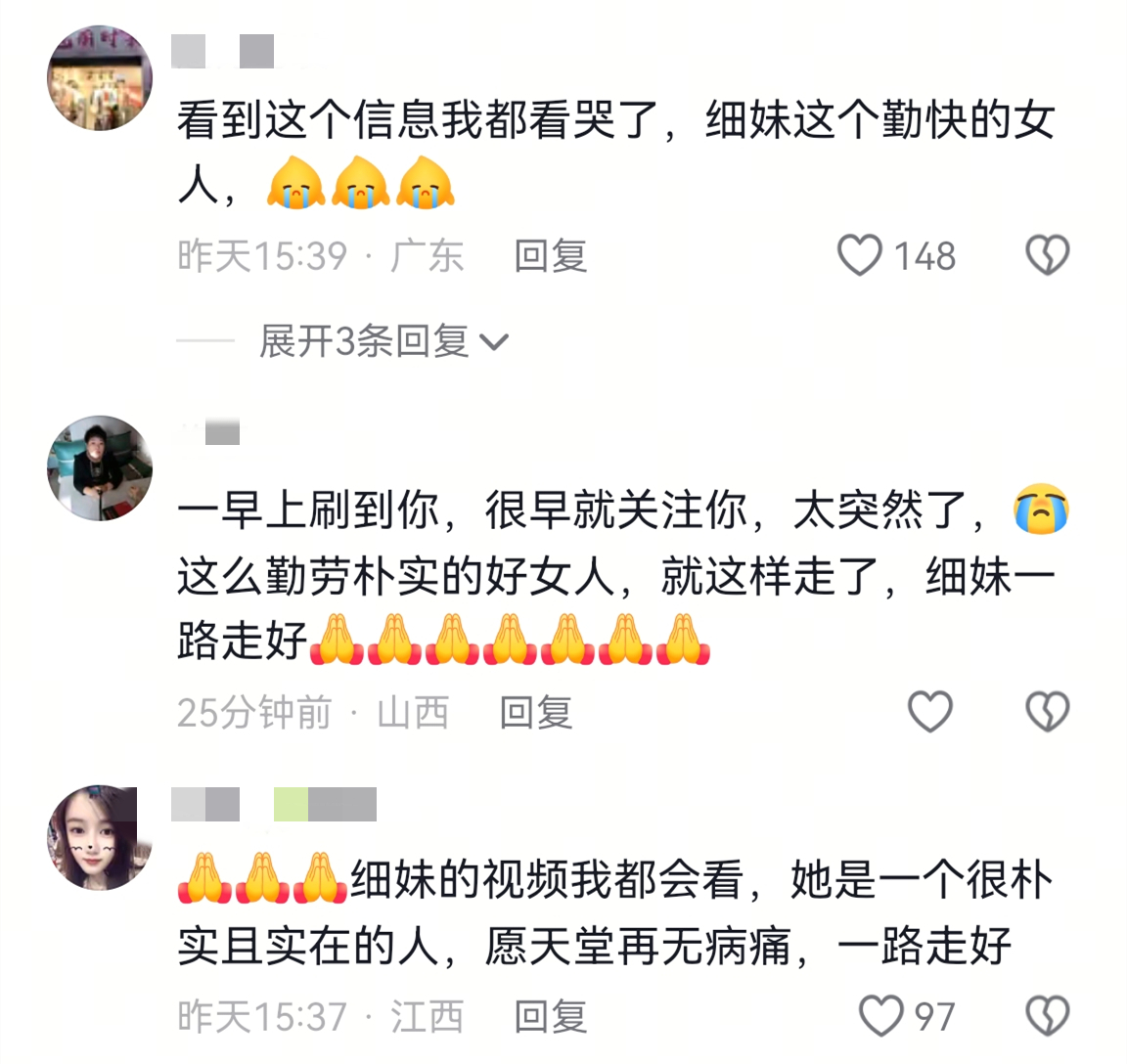Dislike the Jiangxi comment
Image resolution: width=1127 pixels, height=1064 pixels.
coord(1047,1016)
